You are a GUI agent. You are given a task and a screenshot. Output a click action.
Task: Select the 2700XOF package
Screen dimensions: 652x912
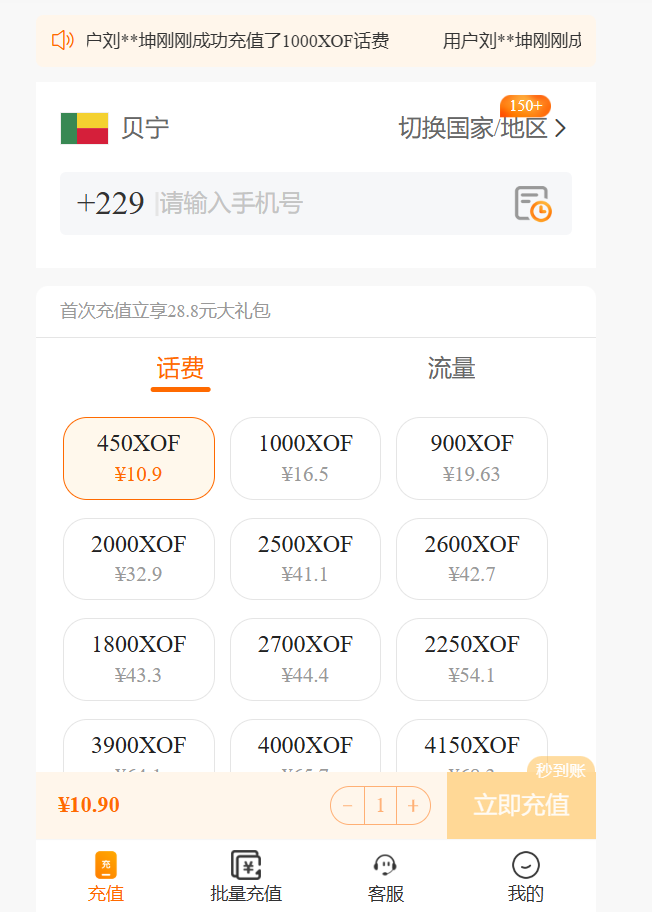[305, 659]
